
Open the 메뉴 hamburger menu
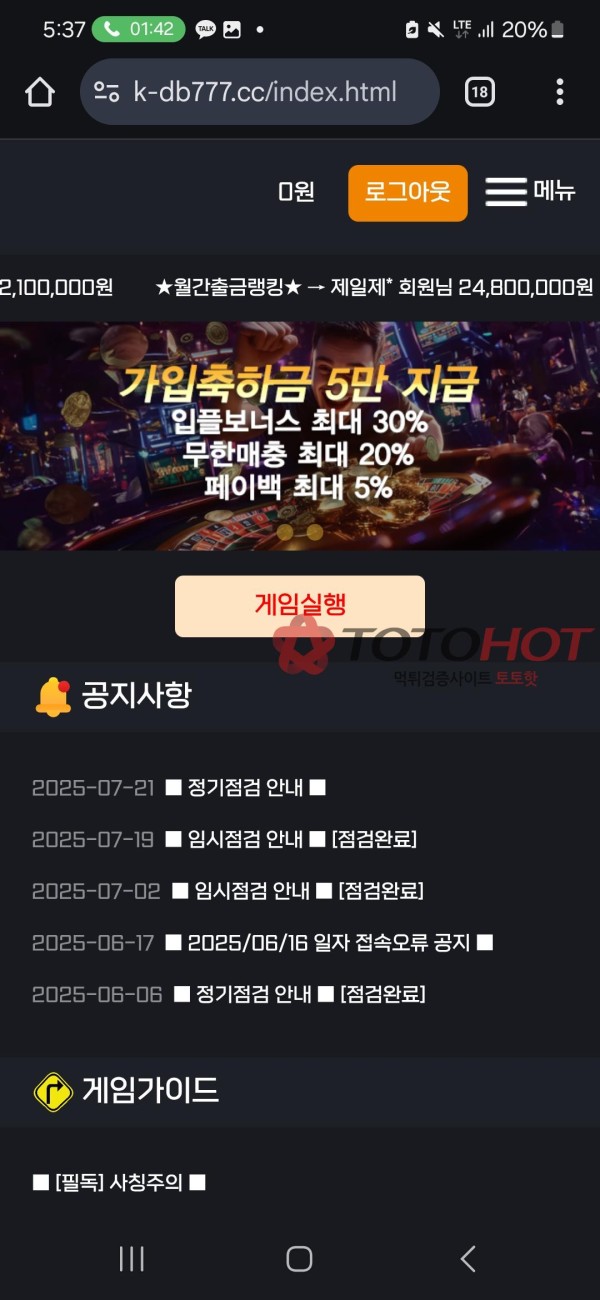[x=530, y=191]
